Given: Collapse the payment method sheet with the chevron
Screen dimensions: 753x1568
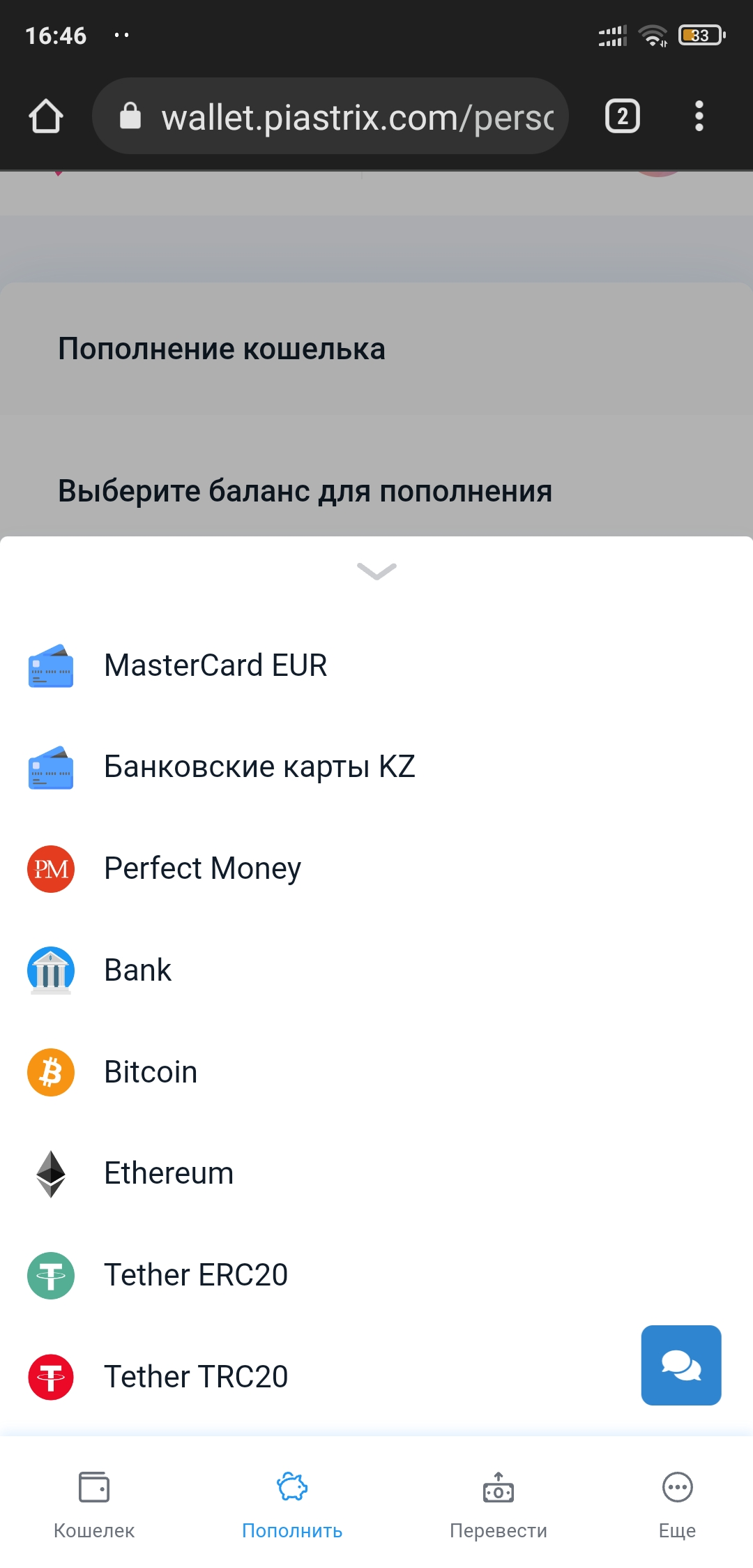Looking at the screenshot, I should tap(376, 571).
